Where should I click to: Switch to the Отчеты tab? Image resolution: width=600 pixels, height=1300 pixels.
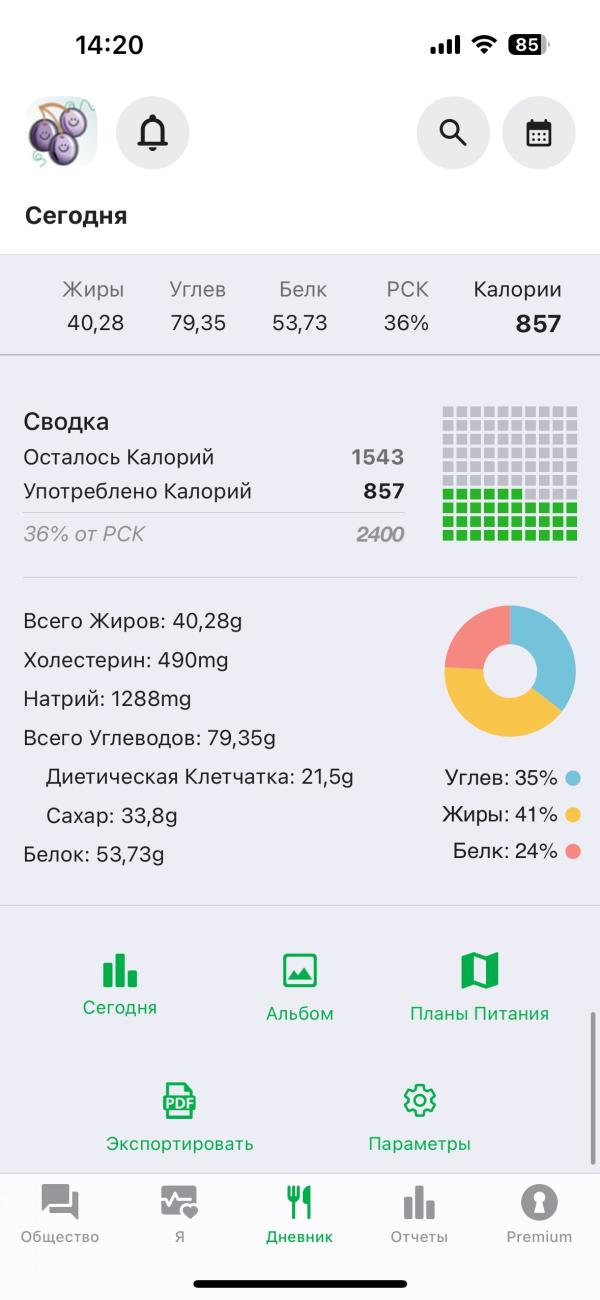coord(419,1214)
